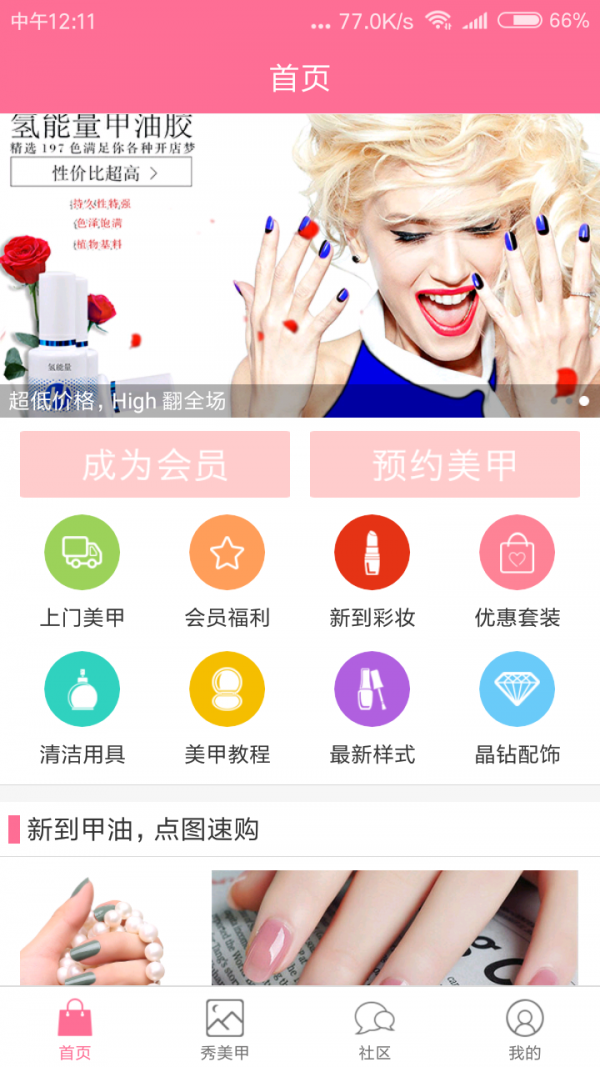The image size is (600, 1067).
Task: Open the 我的 profile tab
Action: coord(525,1028)
